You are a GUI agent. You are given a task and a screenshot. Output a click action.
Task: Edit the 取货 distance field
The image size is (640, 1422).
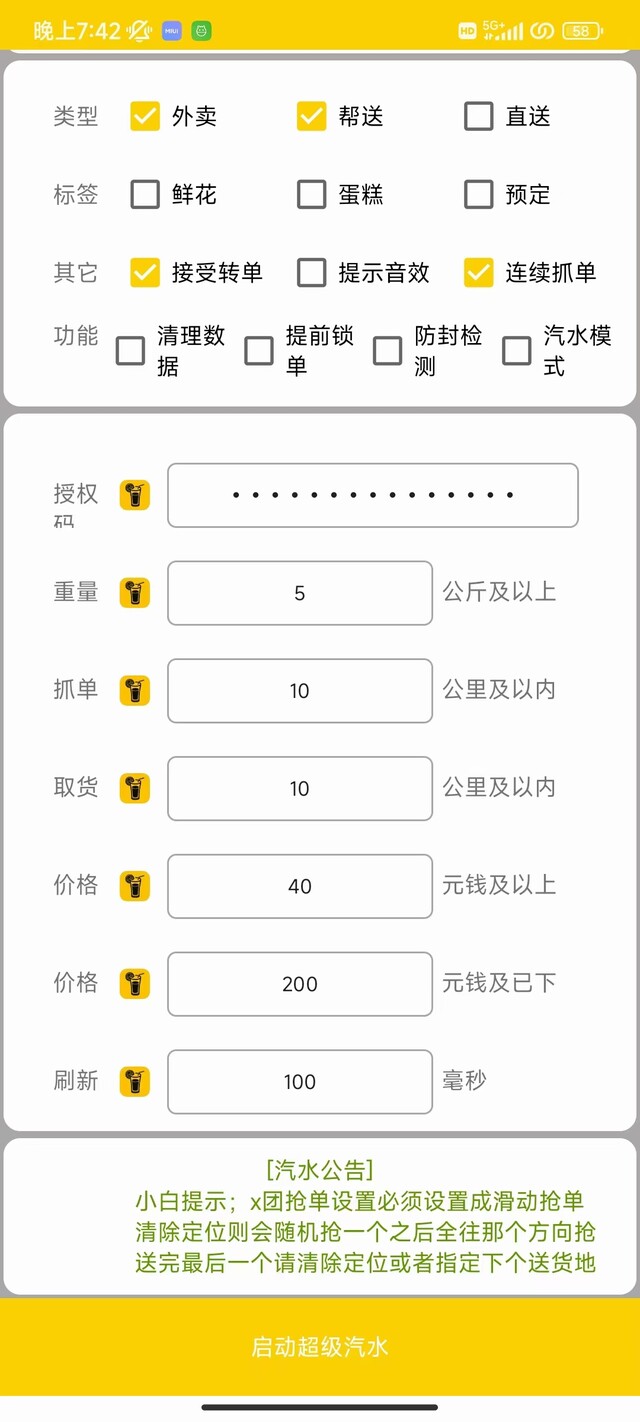pyautogui.click(x=300, y=789)
